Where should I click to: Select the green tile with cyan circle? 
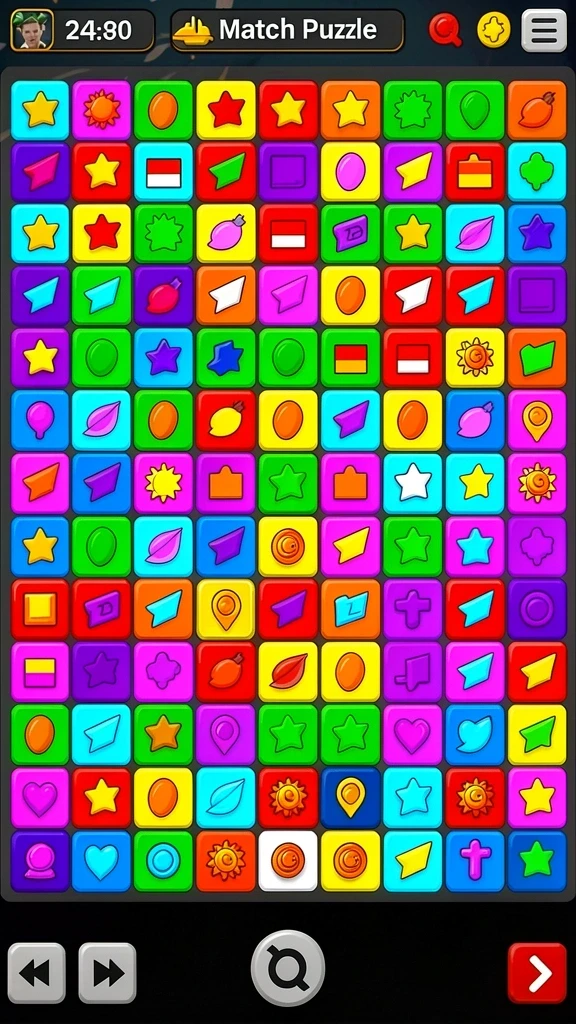tap(163, 861)
